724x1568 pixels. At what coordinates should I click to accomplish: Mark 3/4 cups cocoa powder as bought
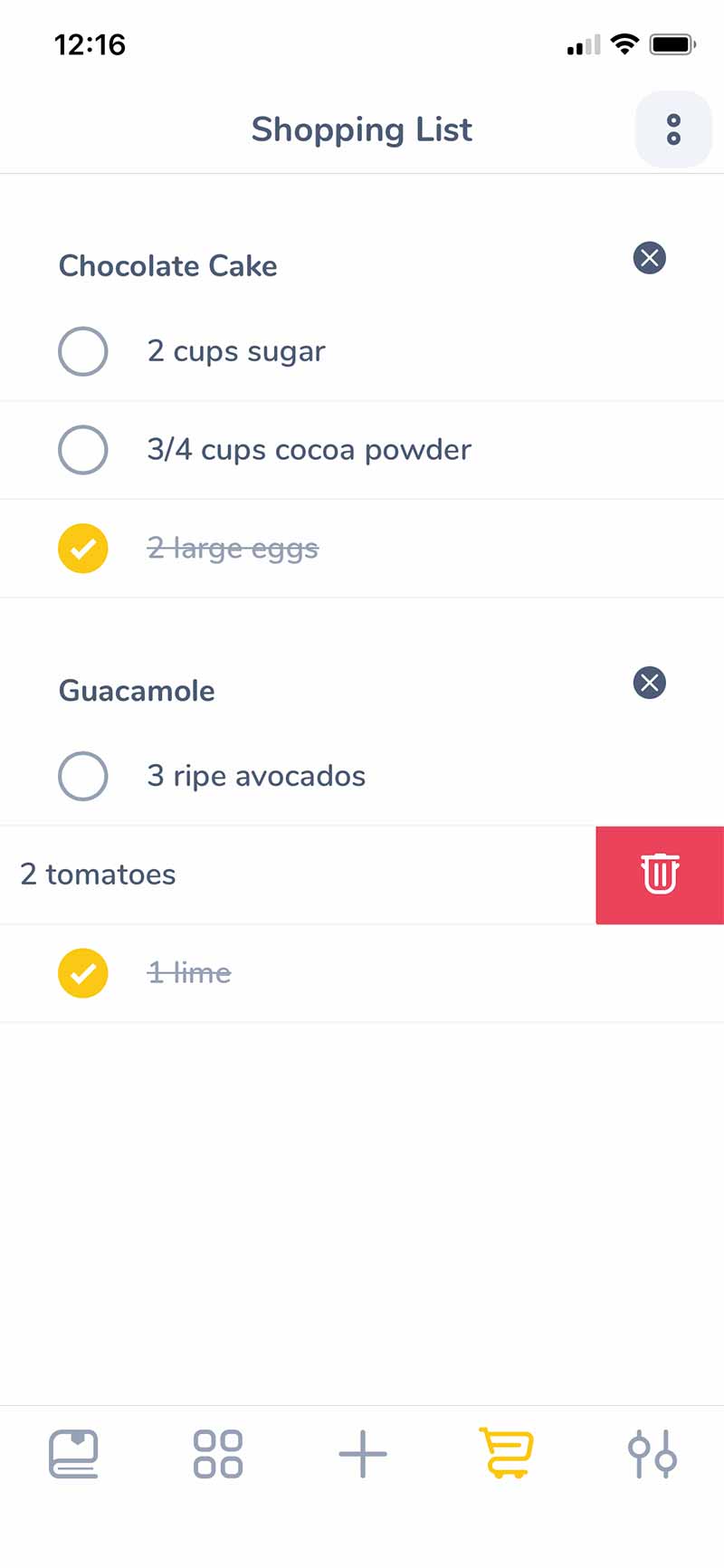[83, 450]
